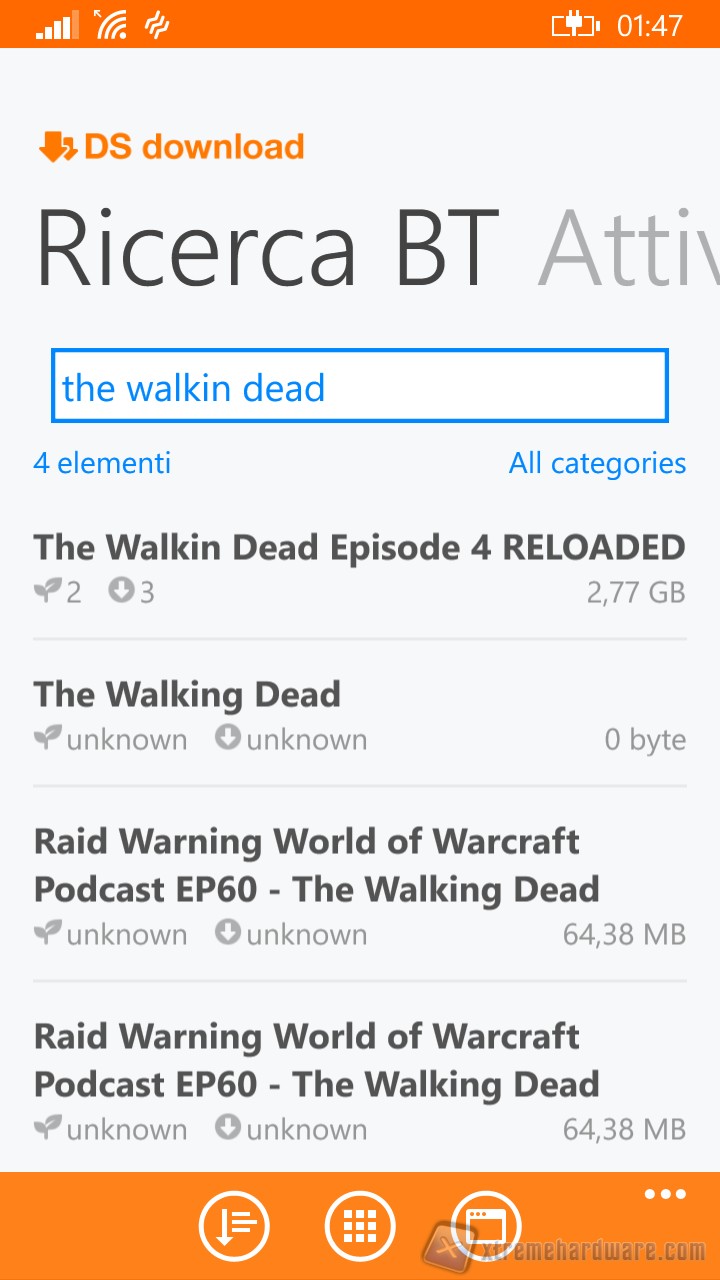The height and width of the screenshot is (1280, 720).
Task: Open the All categories filter
Action: [x=597, y=463]
